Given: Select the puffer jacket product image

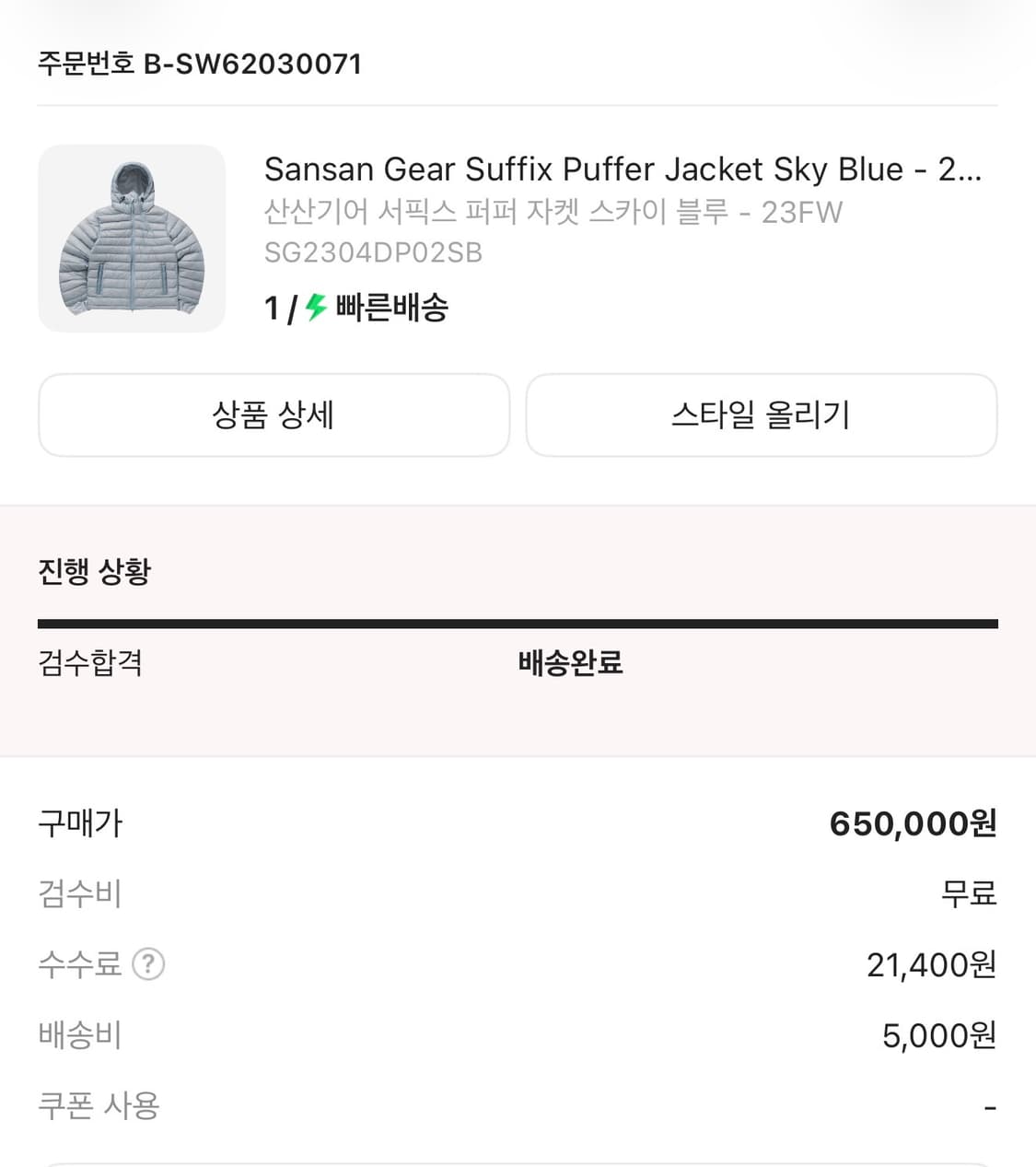Looking at the screenshot, I should [130, 237].
